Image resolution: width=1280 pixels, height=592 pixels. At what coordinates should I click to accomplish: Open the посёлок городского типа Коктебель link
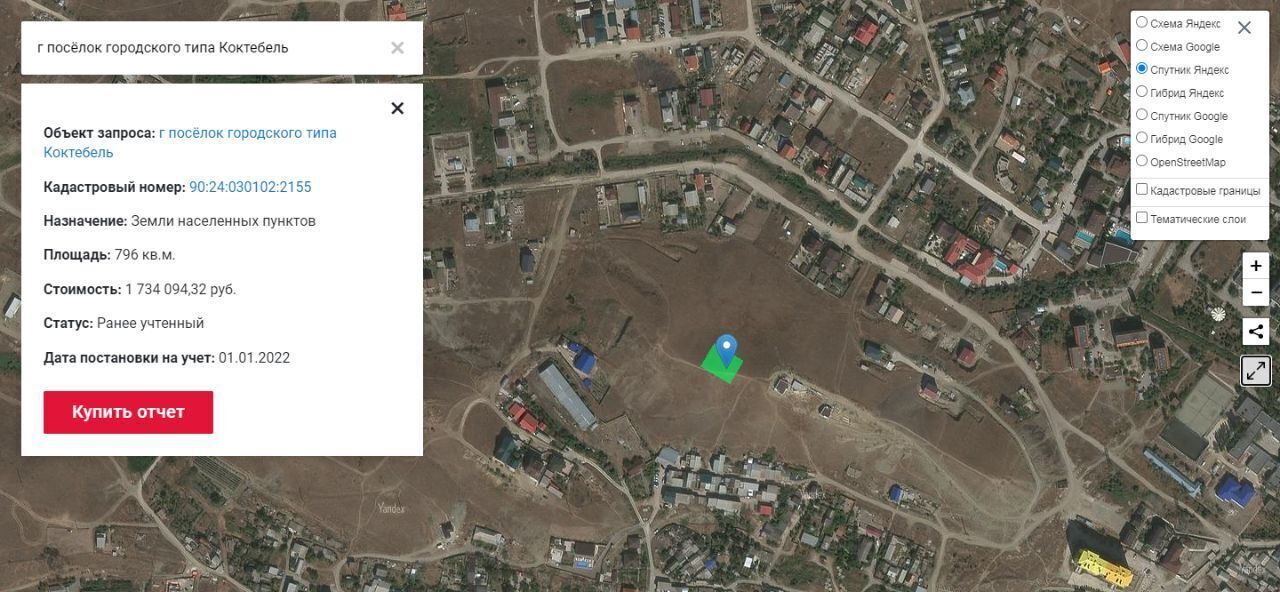pos(247,133)
